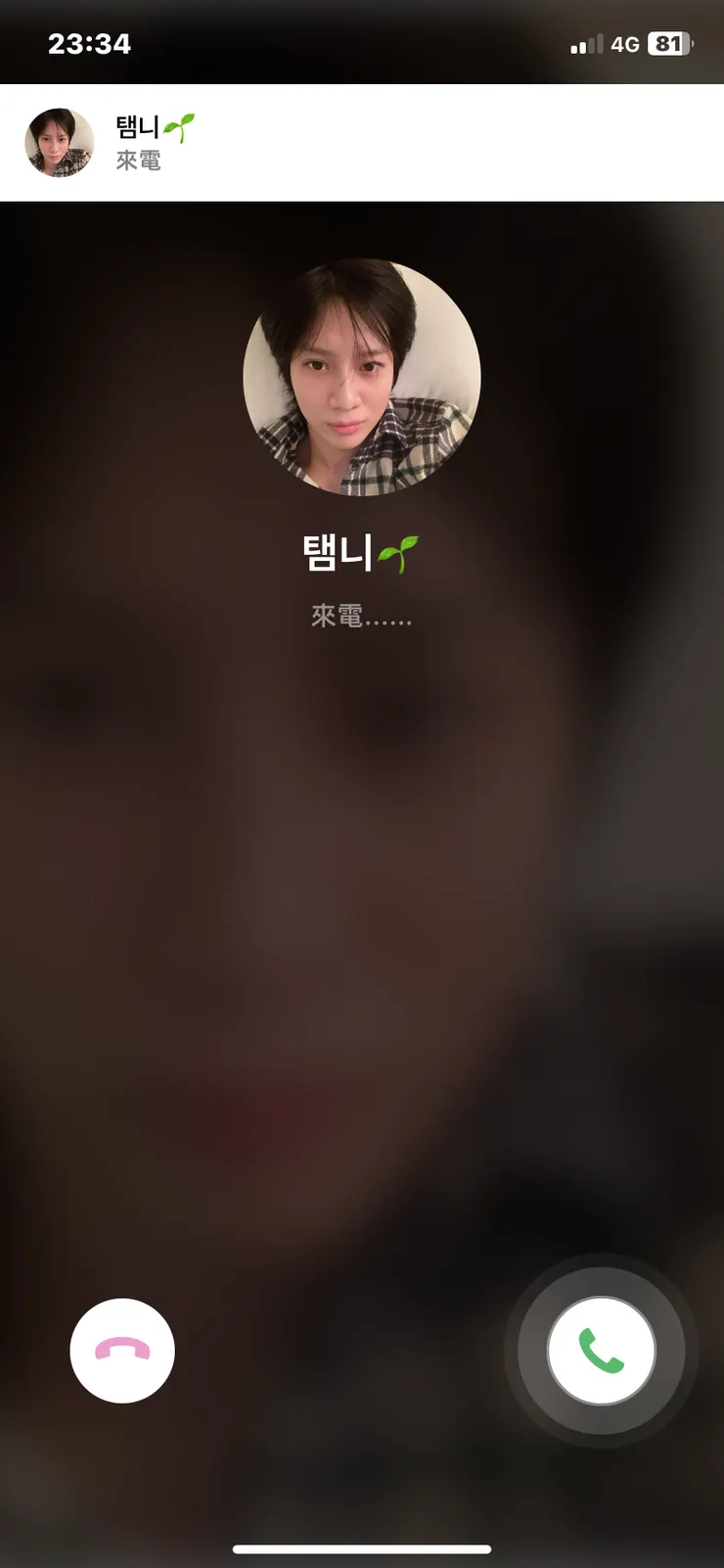The image size is (724, 1568).
Task: Decline the incoming call from 탬니
Action: point(122,1351)
